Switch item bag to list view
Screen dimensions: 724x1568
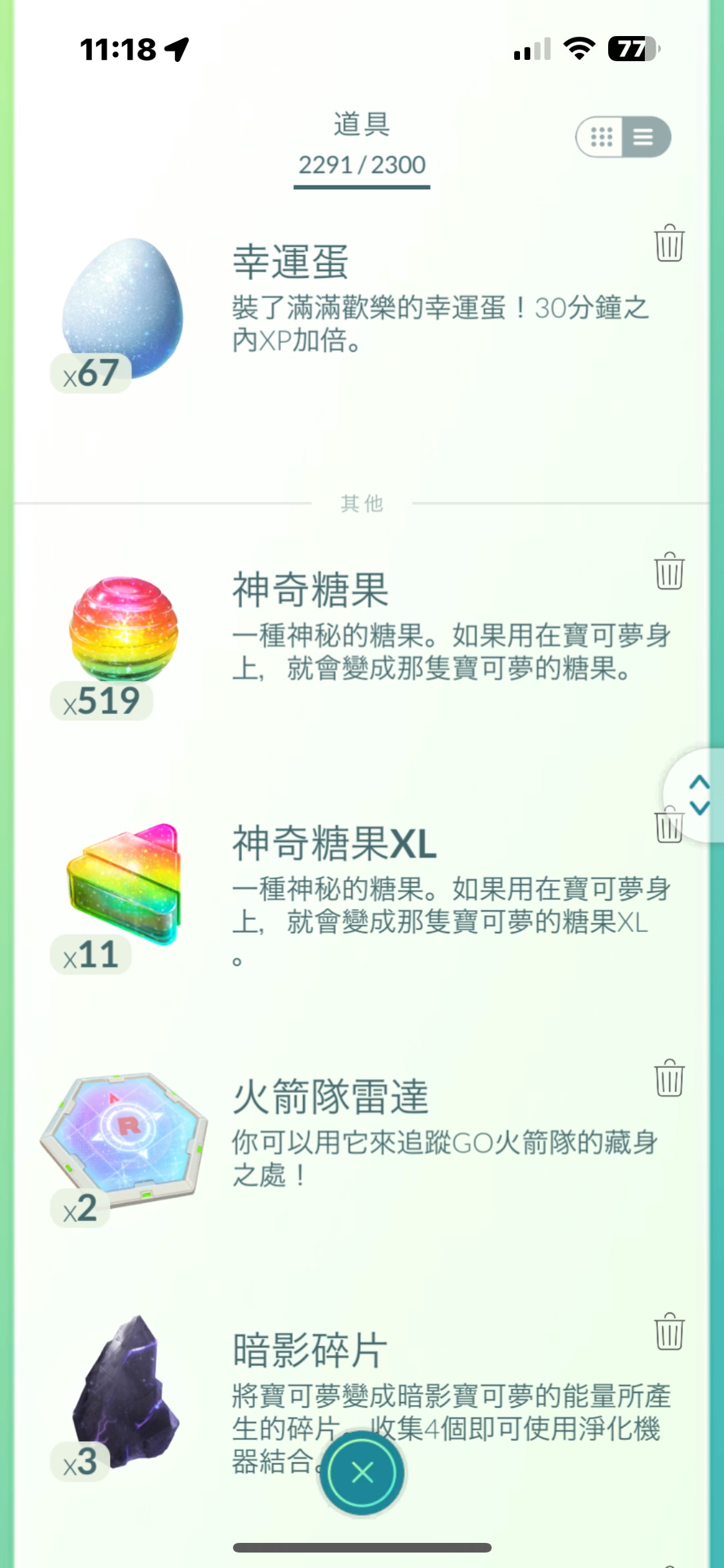[x=644, y=137]
